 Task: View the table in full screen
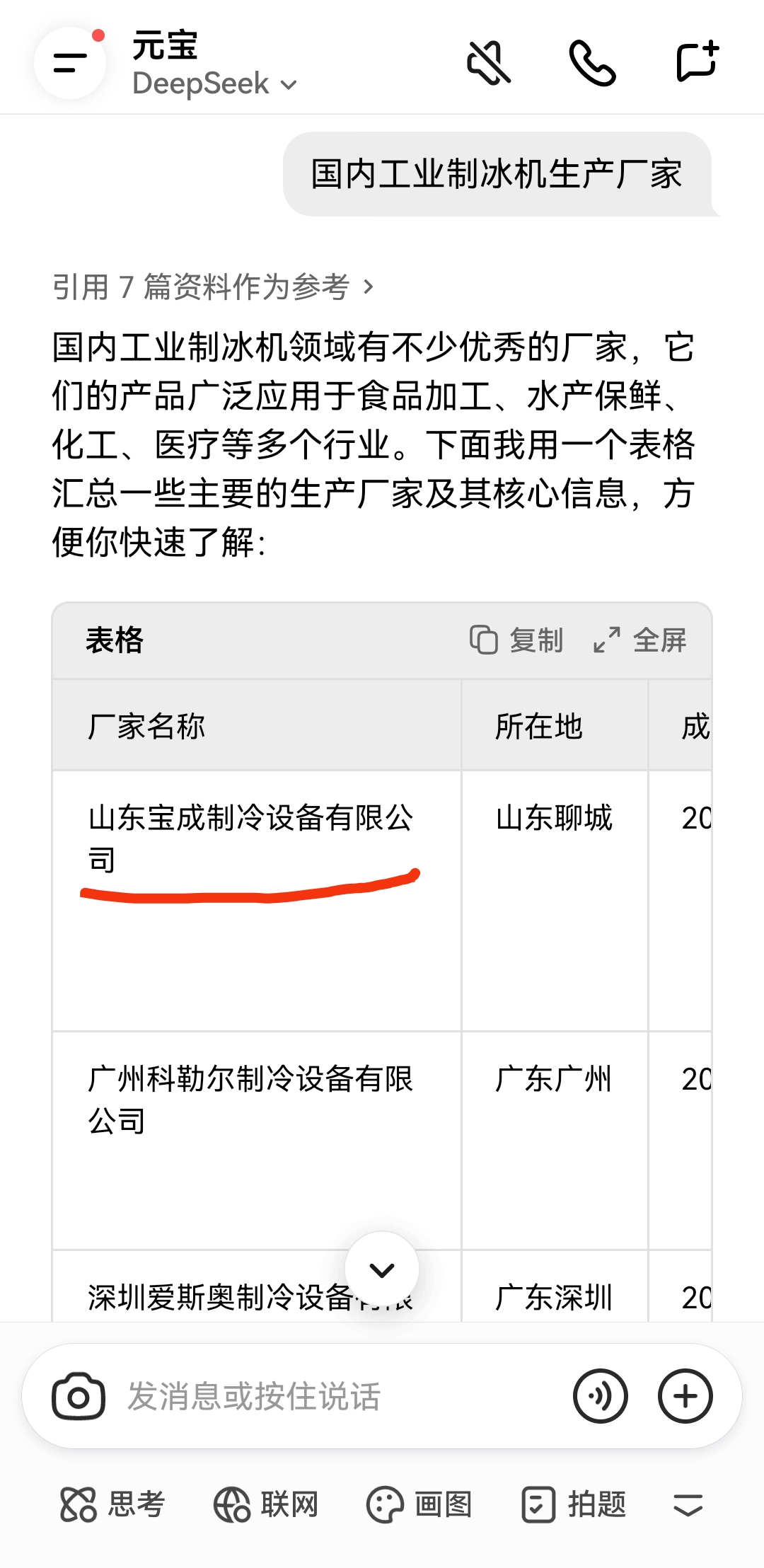pyautogui.click(x=640, y=640)
